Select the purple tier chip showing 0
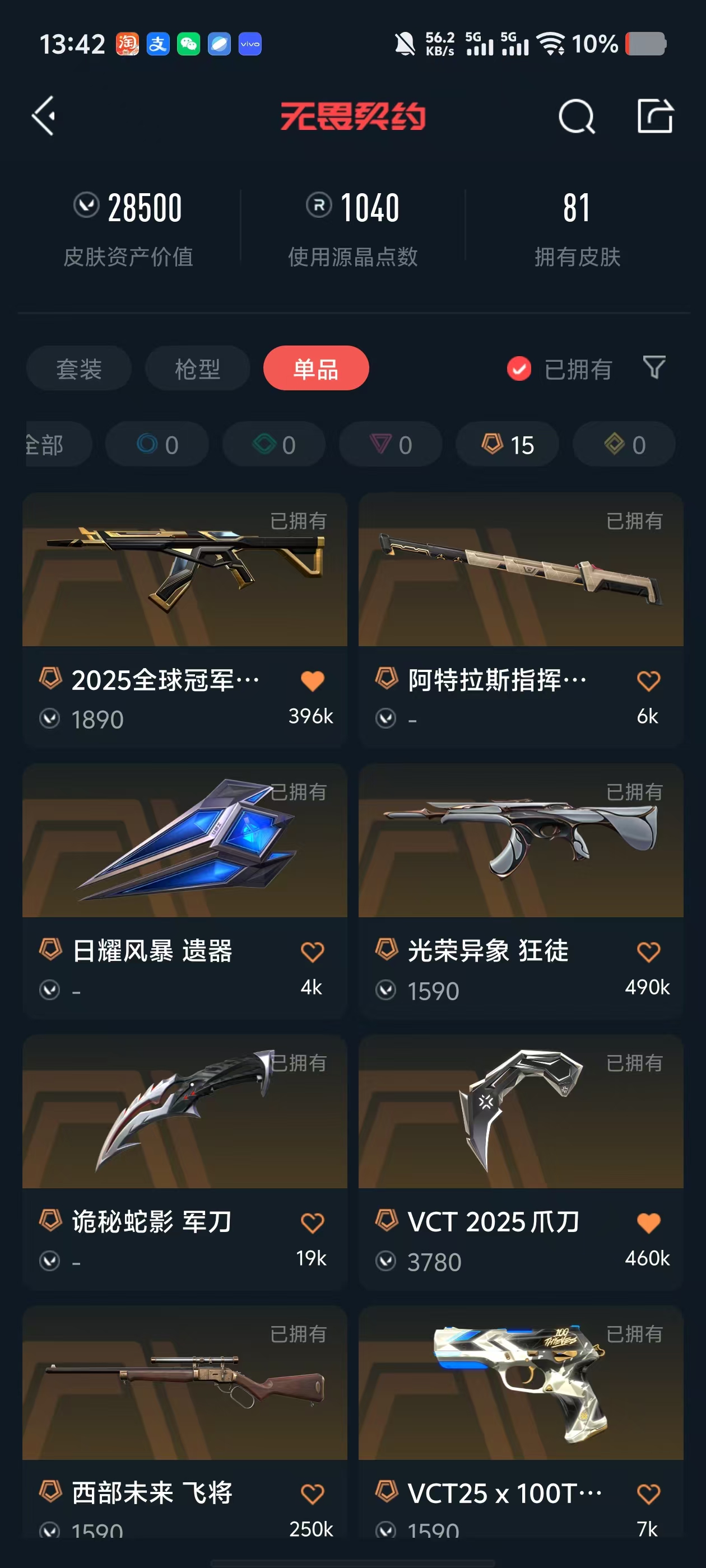706x1568 pixels. click(x=391, y=444)
